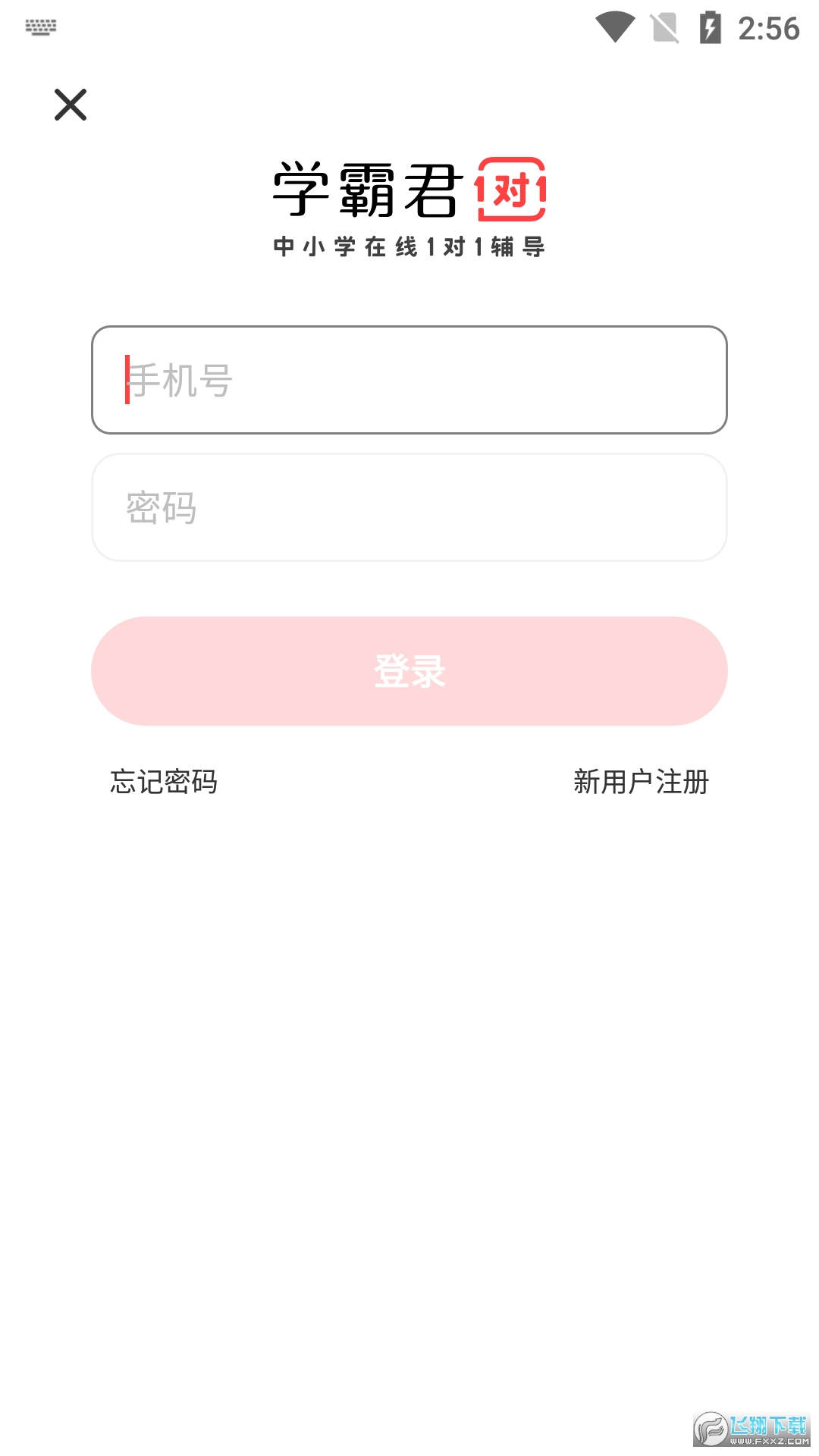Close the login screen with the X
Viewport: 819px width, 1456px height.
(71, 105)
